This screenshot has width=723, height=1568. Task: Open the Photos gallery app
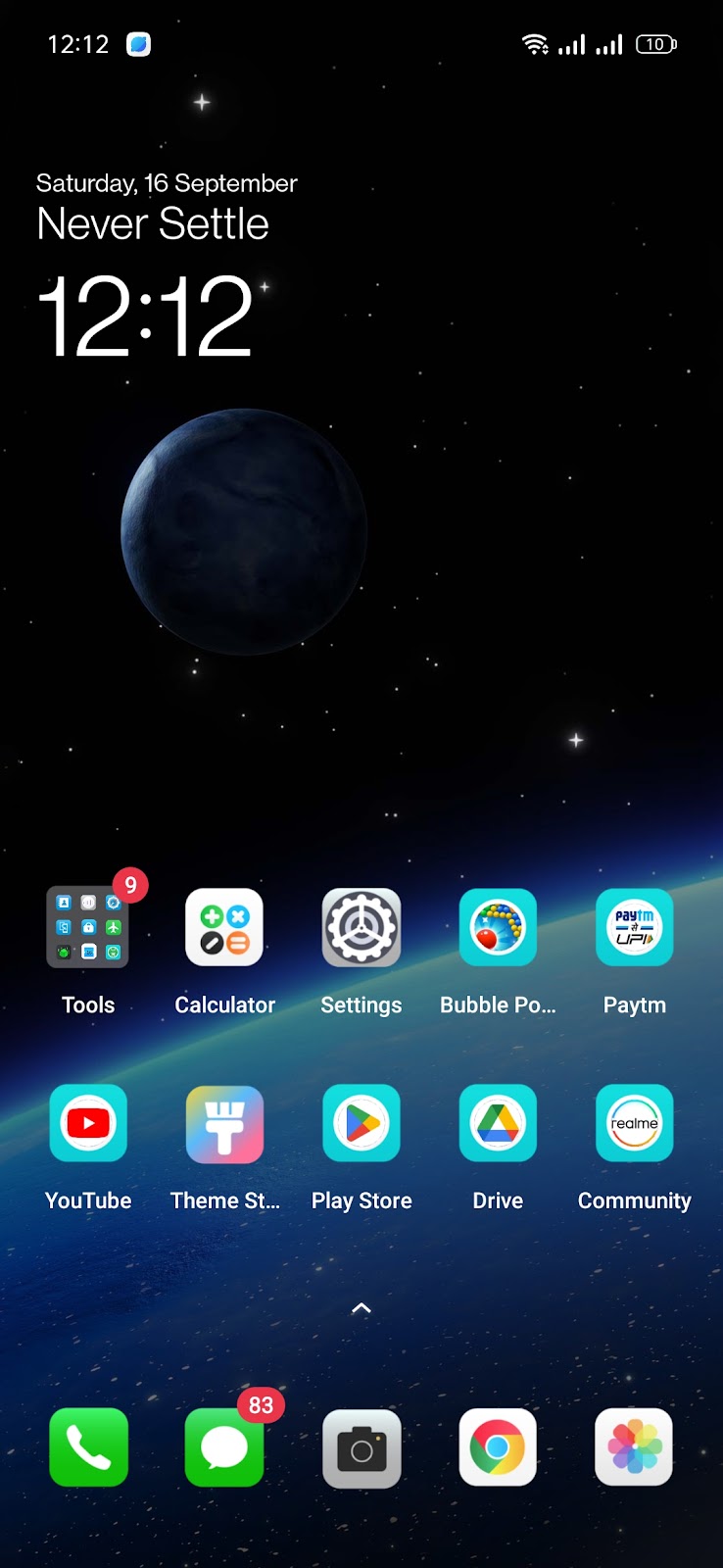(x=634, y=1447)
